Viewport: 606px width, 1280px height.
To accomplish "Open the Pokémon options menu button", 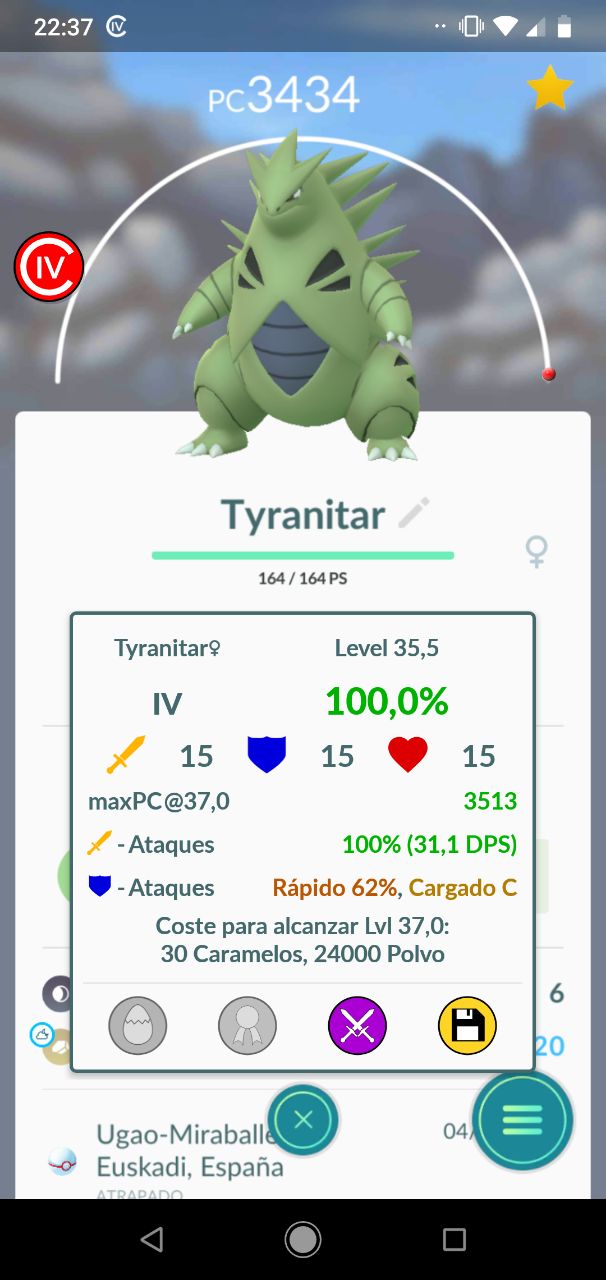I will pyautogui.click(x=522, y=1120).
